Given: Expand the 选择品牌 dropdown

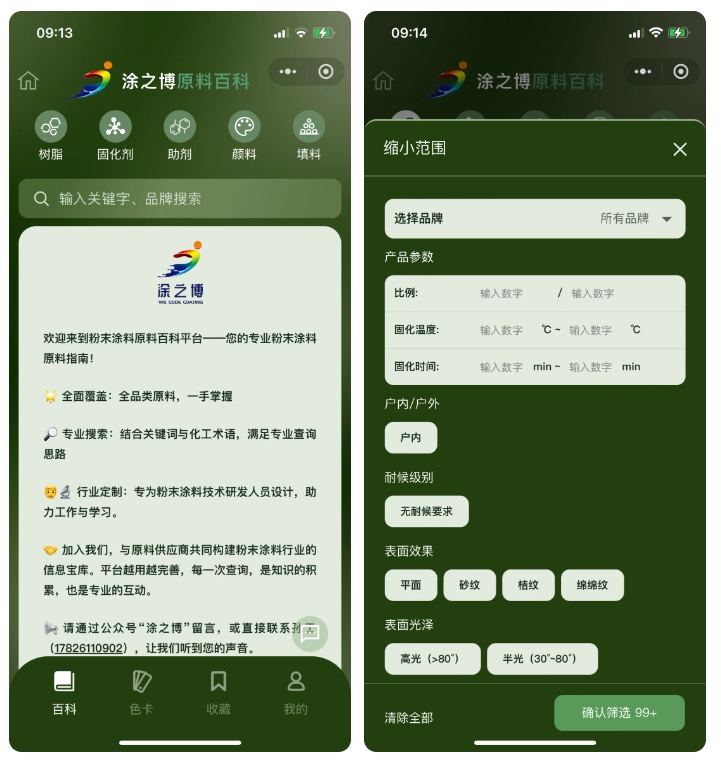Looking at the screenshot, I should tap(535, 218).
